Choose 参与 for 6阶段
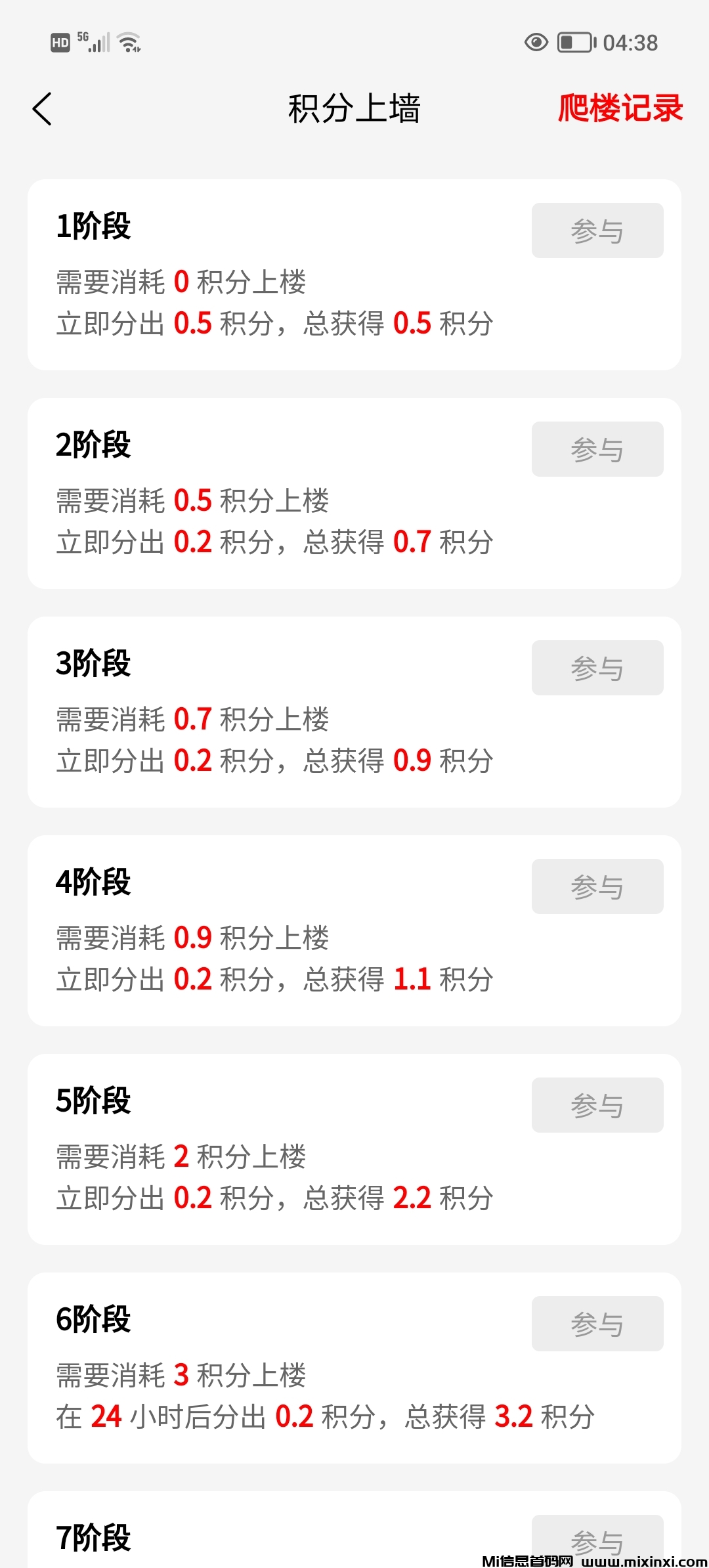Screen dimensions: 709x1568 point(597,1324)
